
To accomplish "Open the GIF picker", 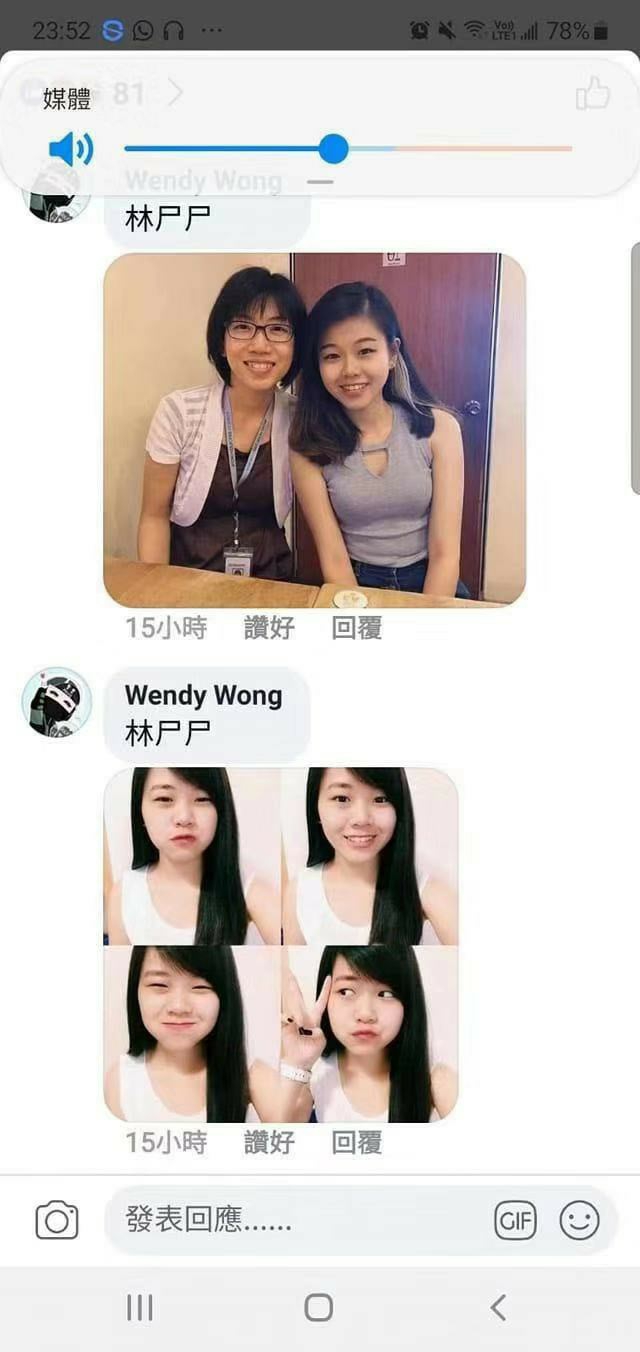I will click(x=515, y=1221).
